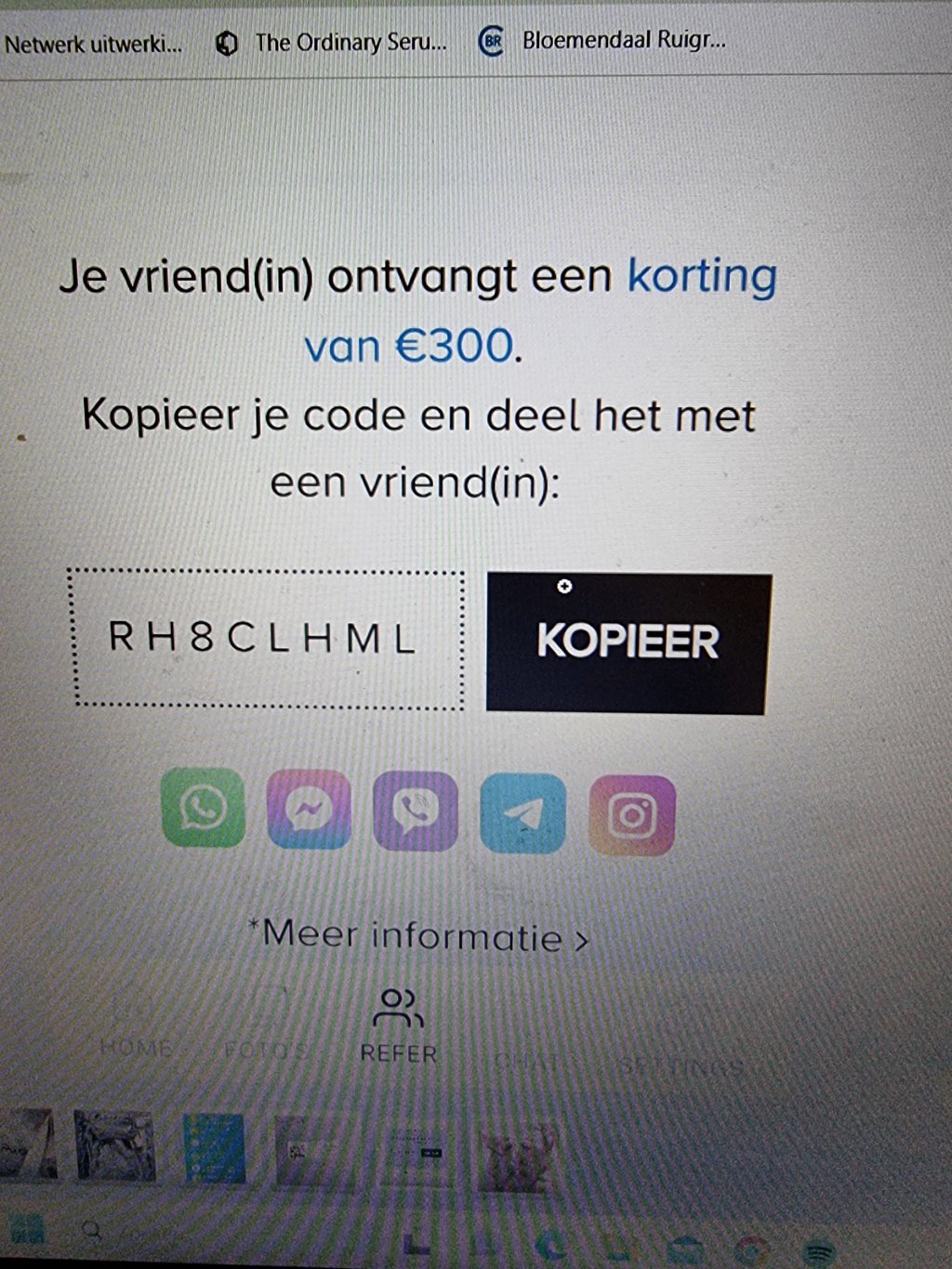Switch to the HOME tab
Image resolution: width=952 pixels, height=1269 pixels.
pos(136,1048)
